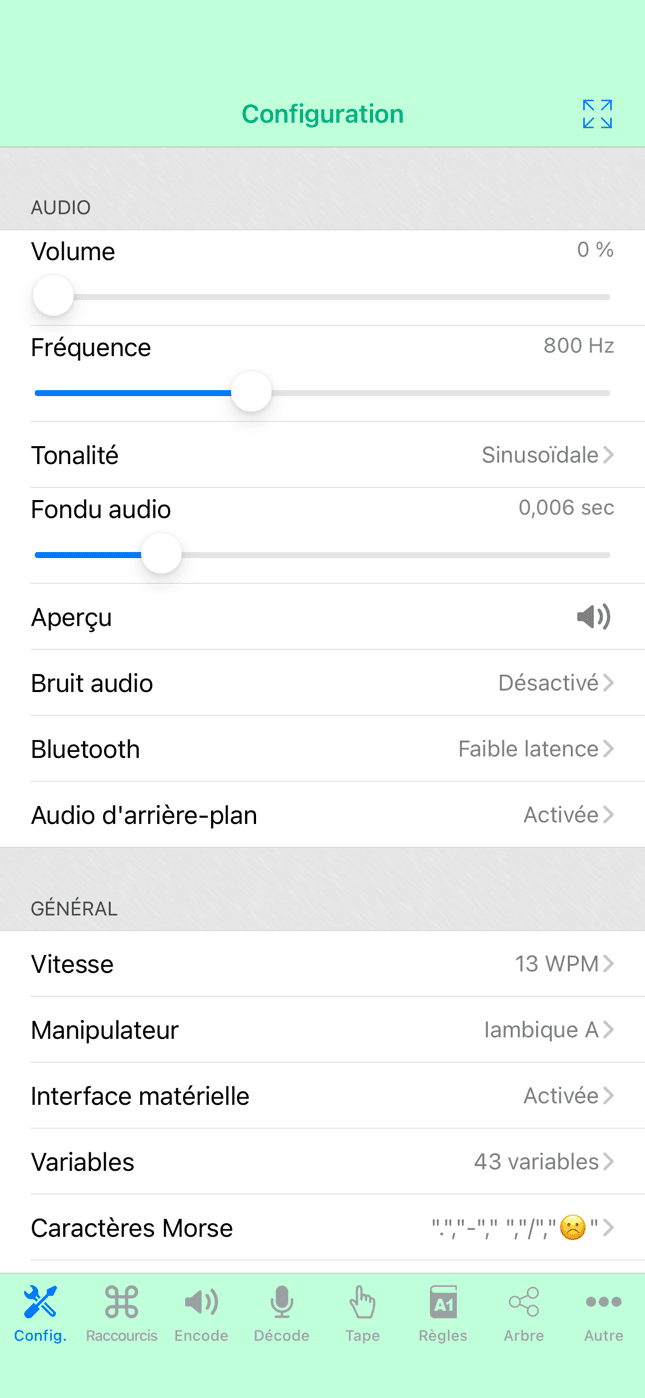The height and width of the screenshot is (1398, 645).
Task: Tap the Fondu audio slider track
Action: [x=322, y=555]
